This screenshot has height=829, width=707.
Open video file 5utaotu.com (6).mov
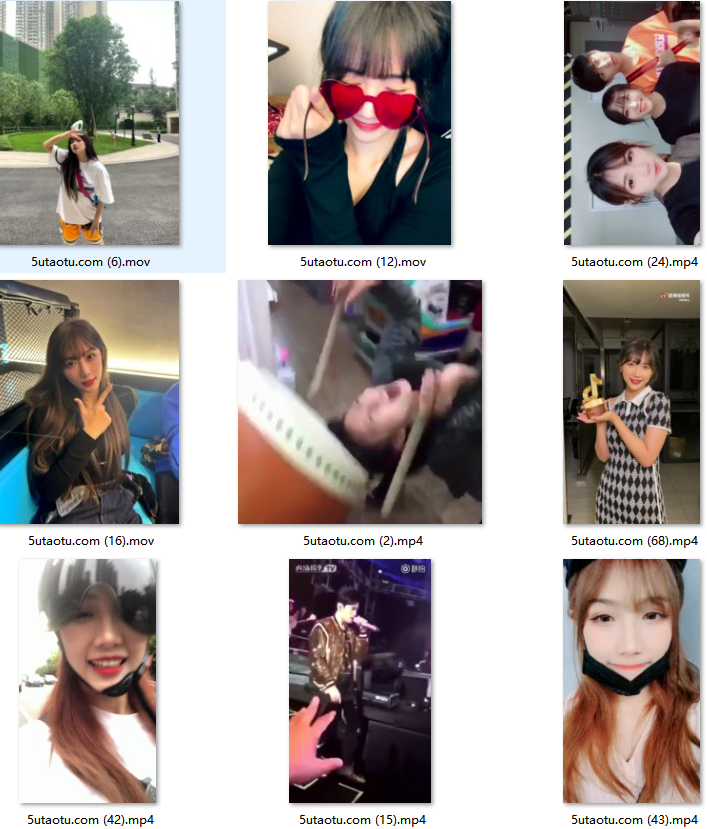coord(90,123)
